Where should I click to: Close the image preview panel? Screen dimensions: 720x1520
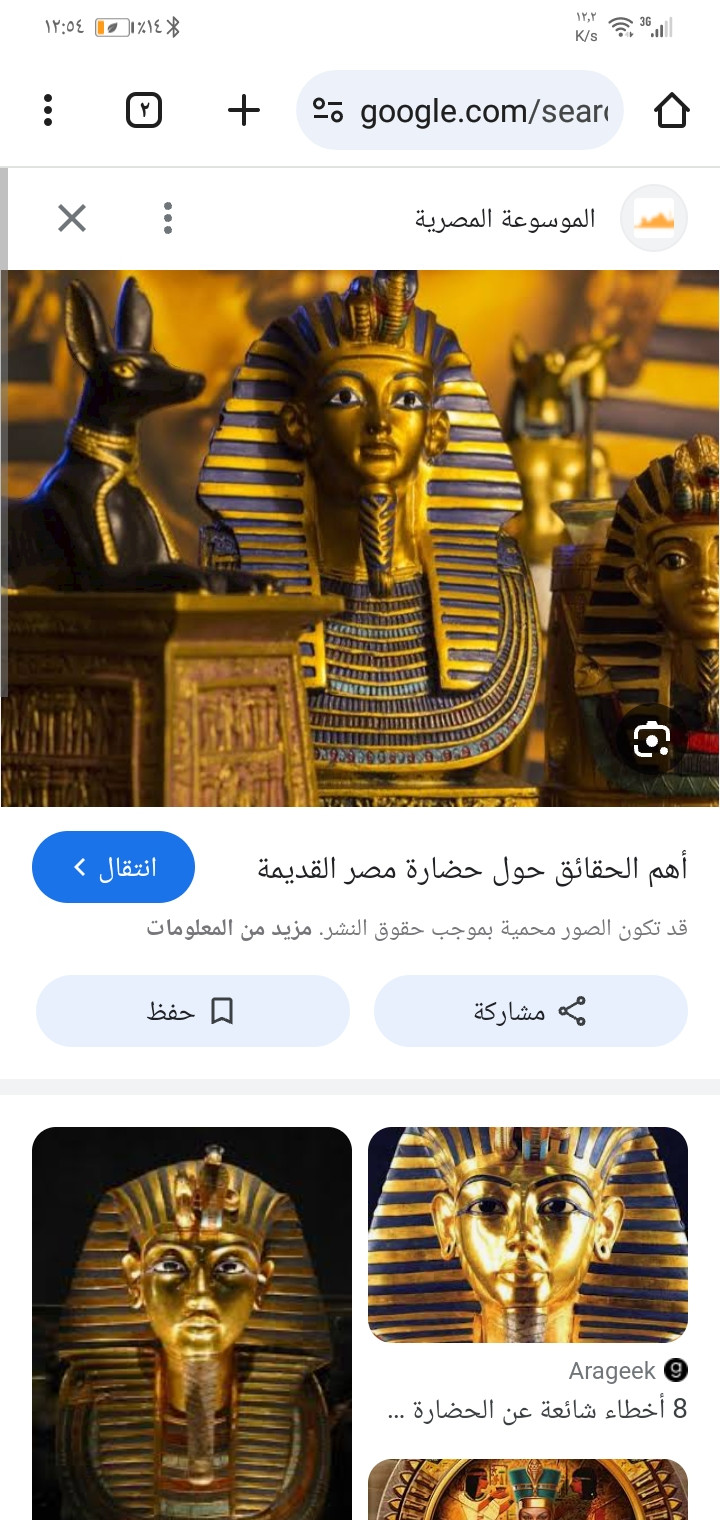(72, 218)
